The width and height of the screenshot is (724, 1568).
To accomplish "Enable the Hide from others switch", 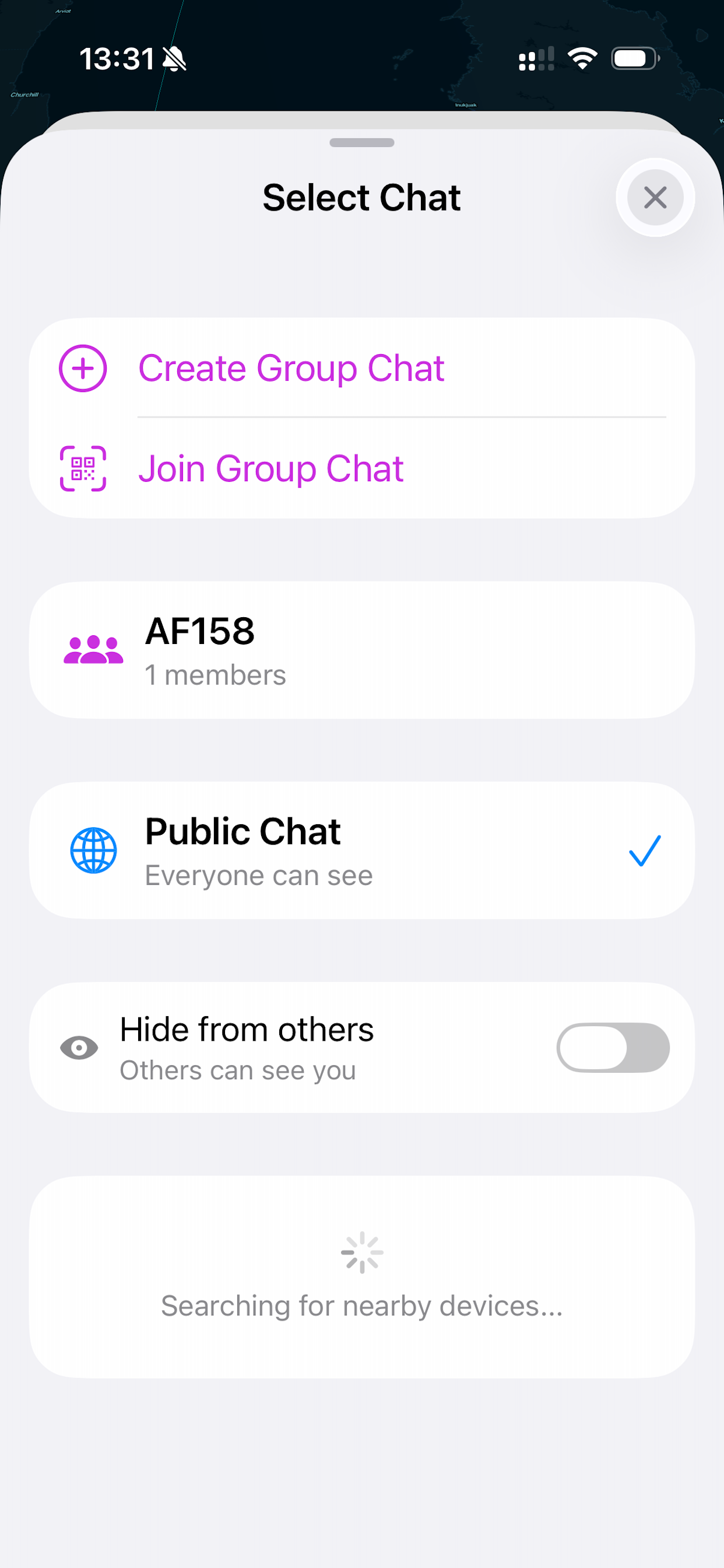I will pos(613,1047).
